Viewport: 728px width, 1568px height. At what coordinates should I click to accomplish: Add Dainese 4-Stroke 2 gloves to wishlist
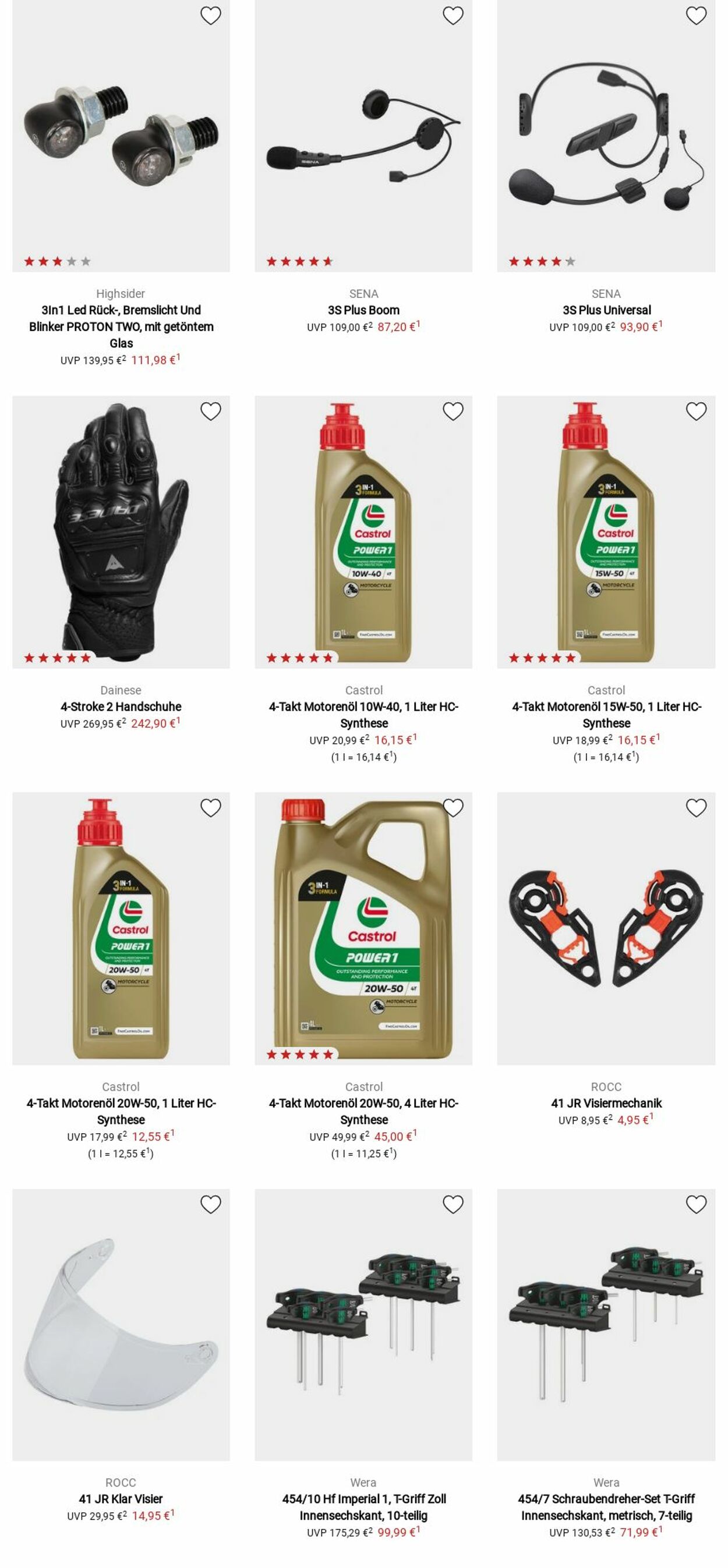(x=210, y=411)
